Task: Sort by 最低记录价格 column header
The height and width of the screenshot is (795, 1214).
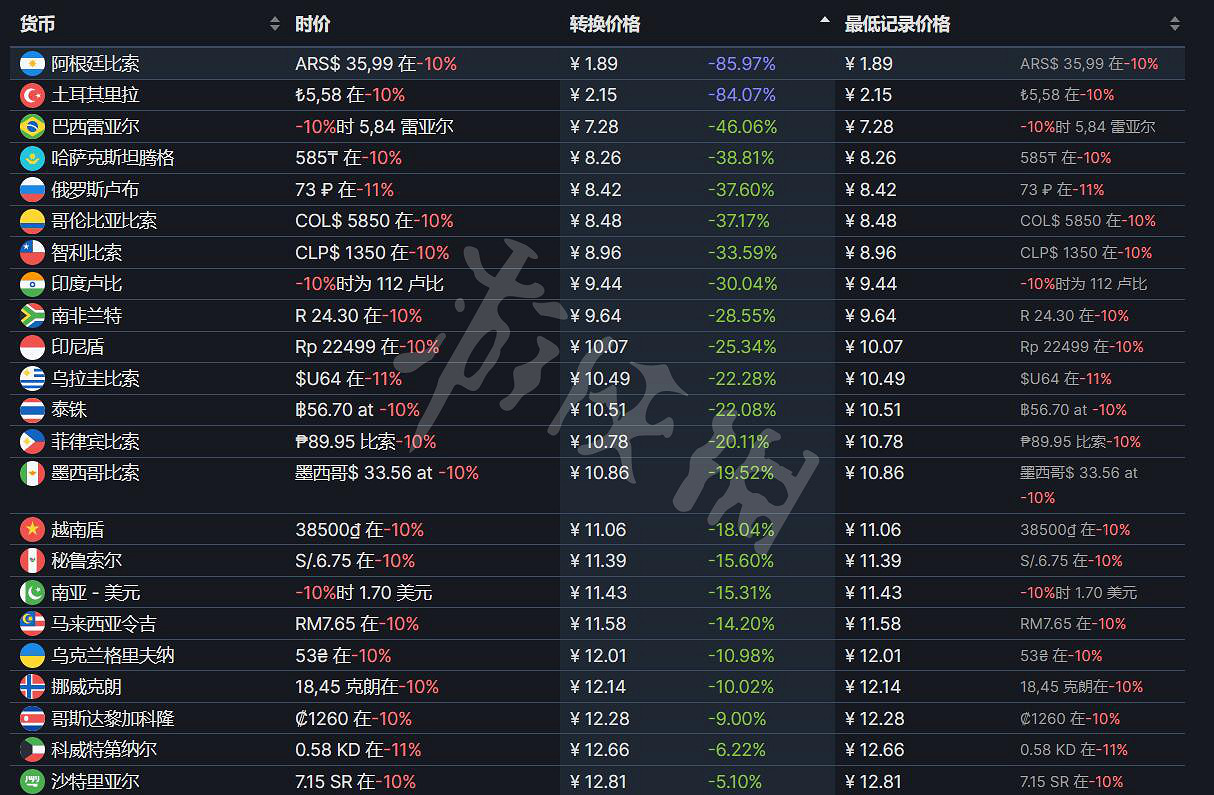Action: tap(897, 24)
